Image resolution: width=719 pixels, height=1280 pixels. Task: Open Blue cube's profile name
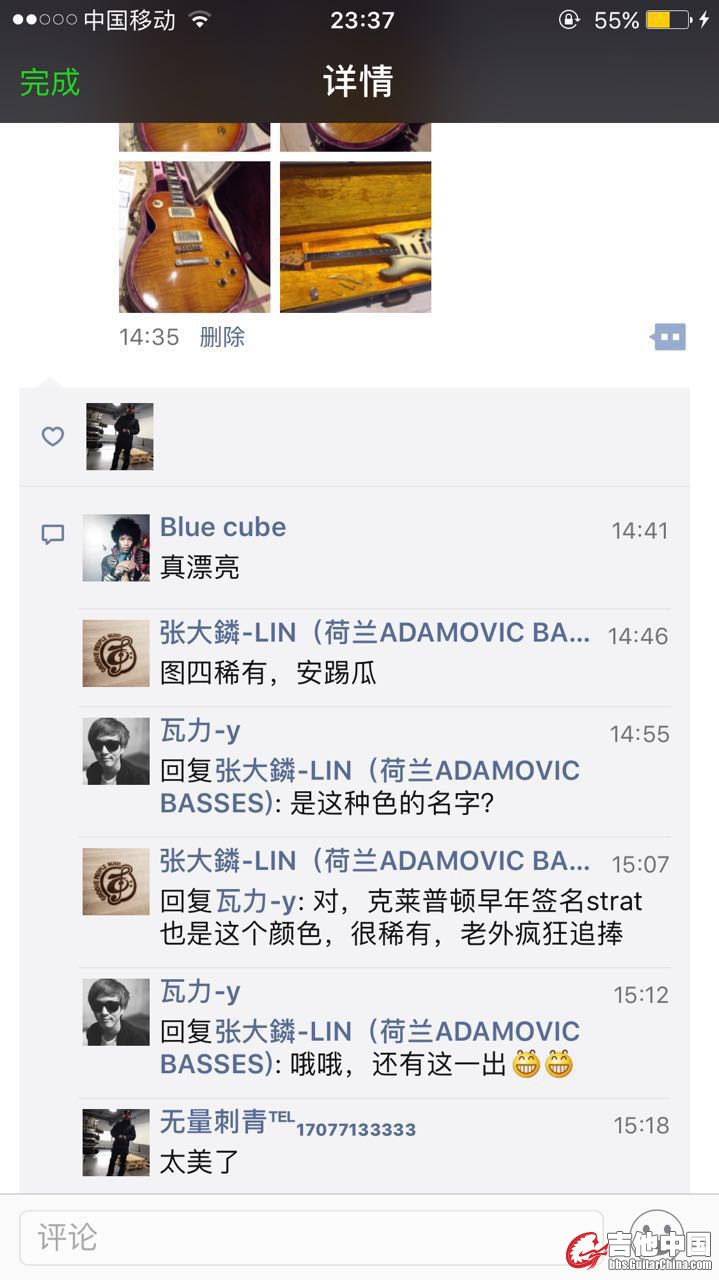point(223,527)
